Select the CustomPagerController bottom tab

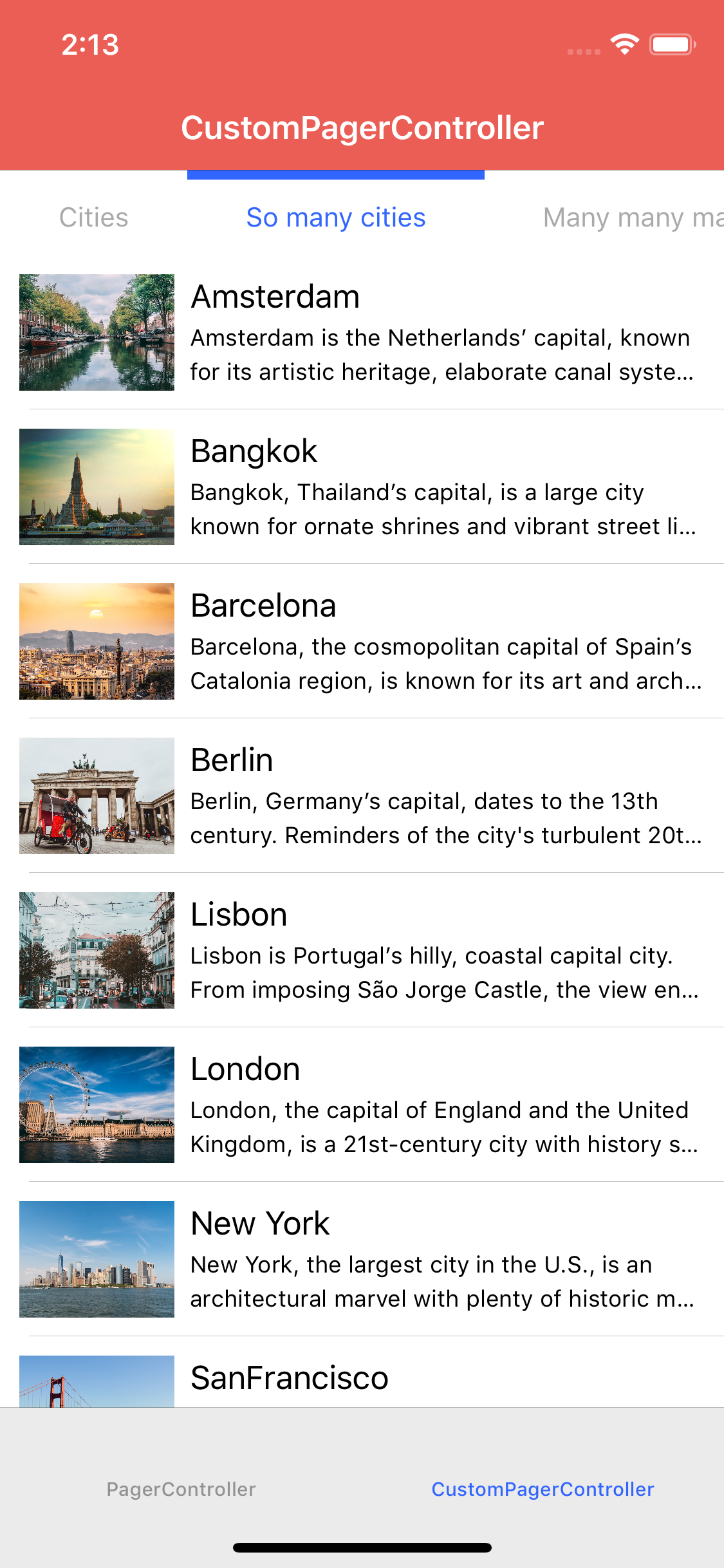[543, 1489]
